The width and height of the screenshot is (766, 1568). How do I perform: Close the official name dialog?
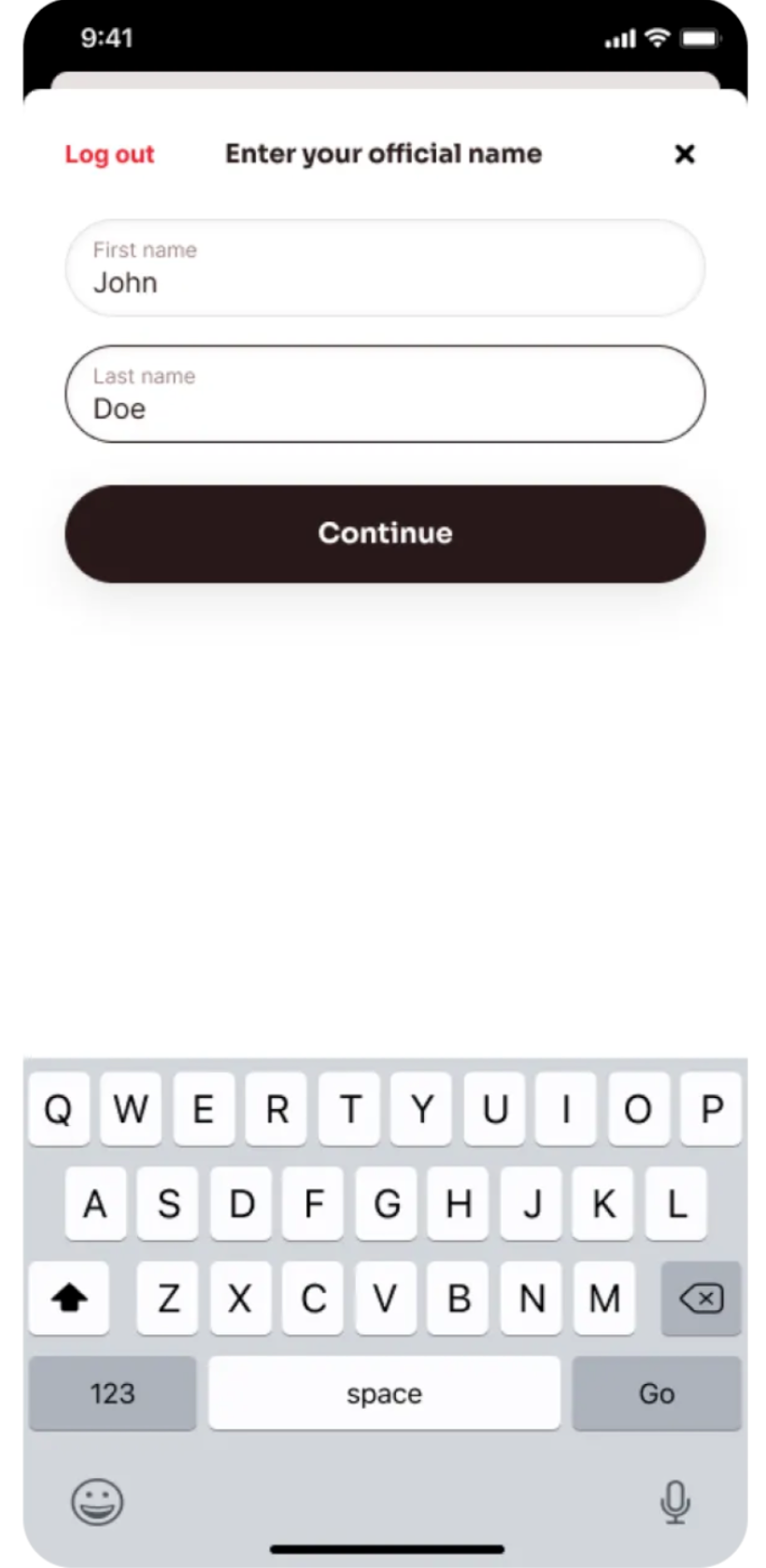tap(685, 154)
